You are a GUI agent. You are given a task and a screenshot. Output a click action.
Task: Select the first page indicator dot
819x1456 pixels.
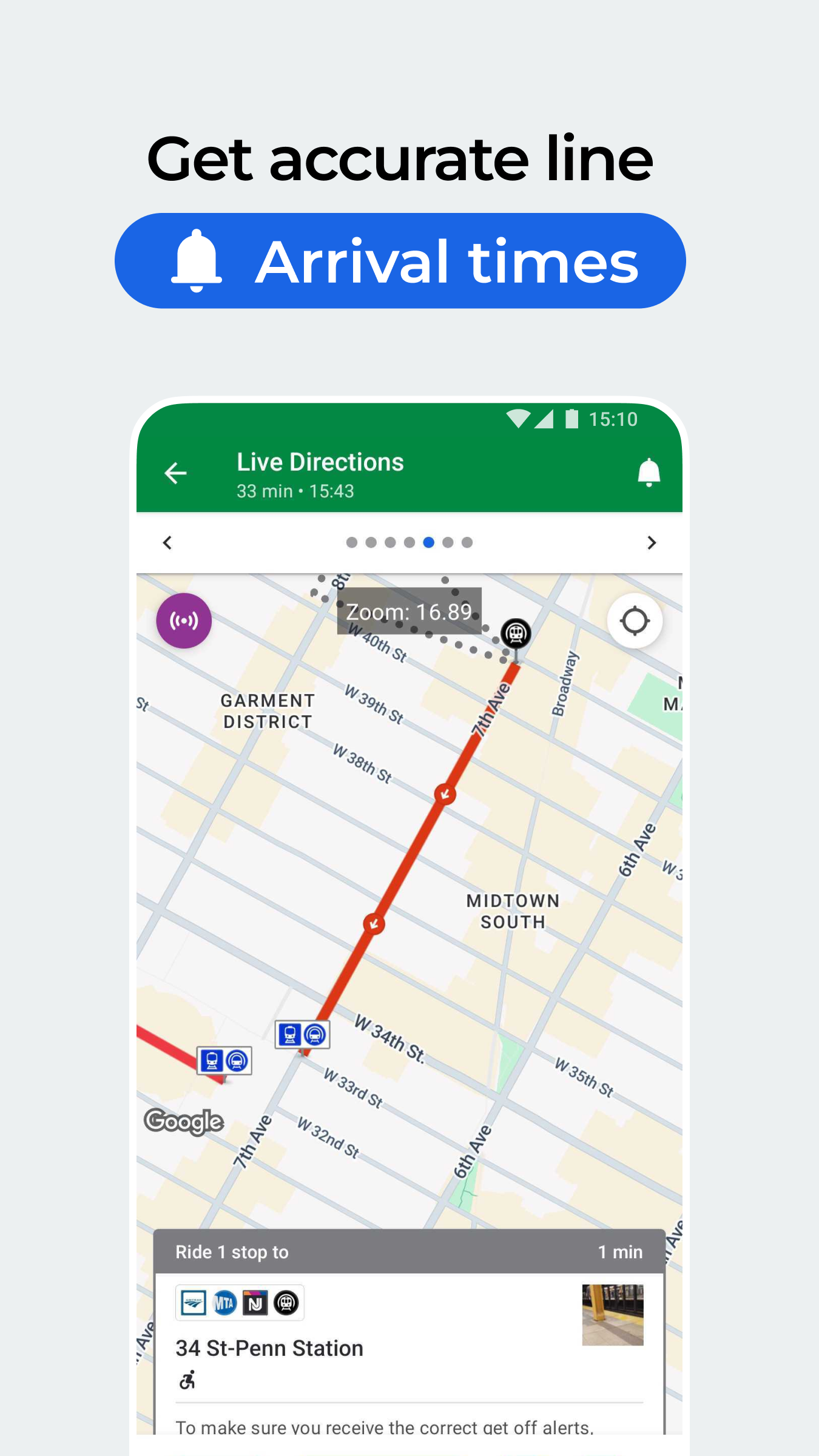(x=351, y=542)
